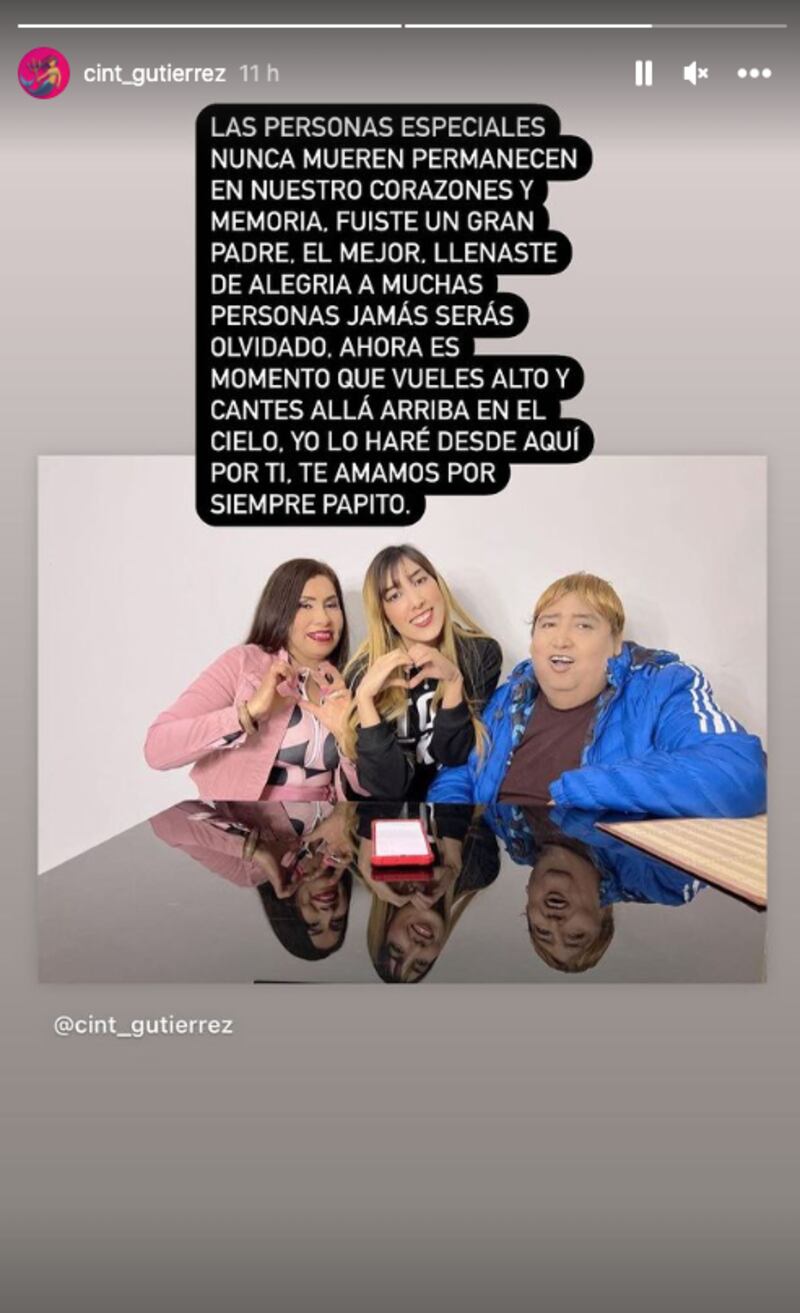Pause the story playback

[x=644, y=73]
